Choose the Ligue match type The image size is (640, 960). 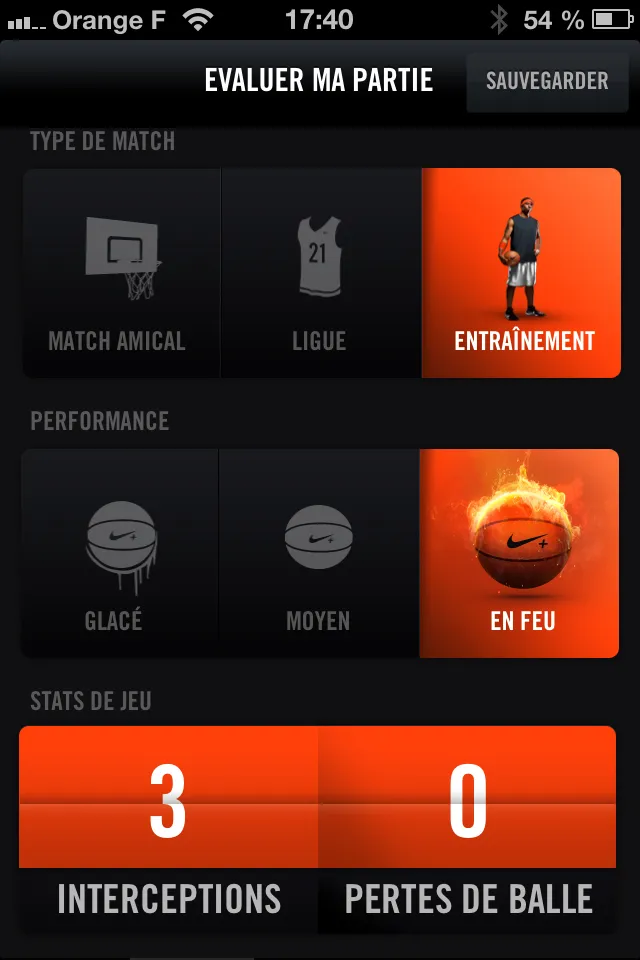click(x=320, y=273)
